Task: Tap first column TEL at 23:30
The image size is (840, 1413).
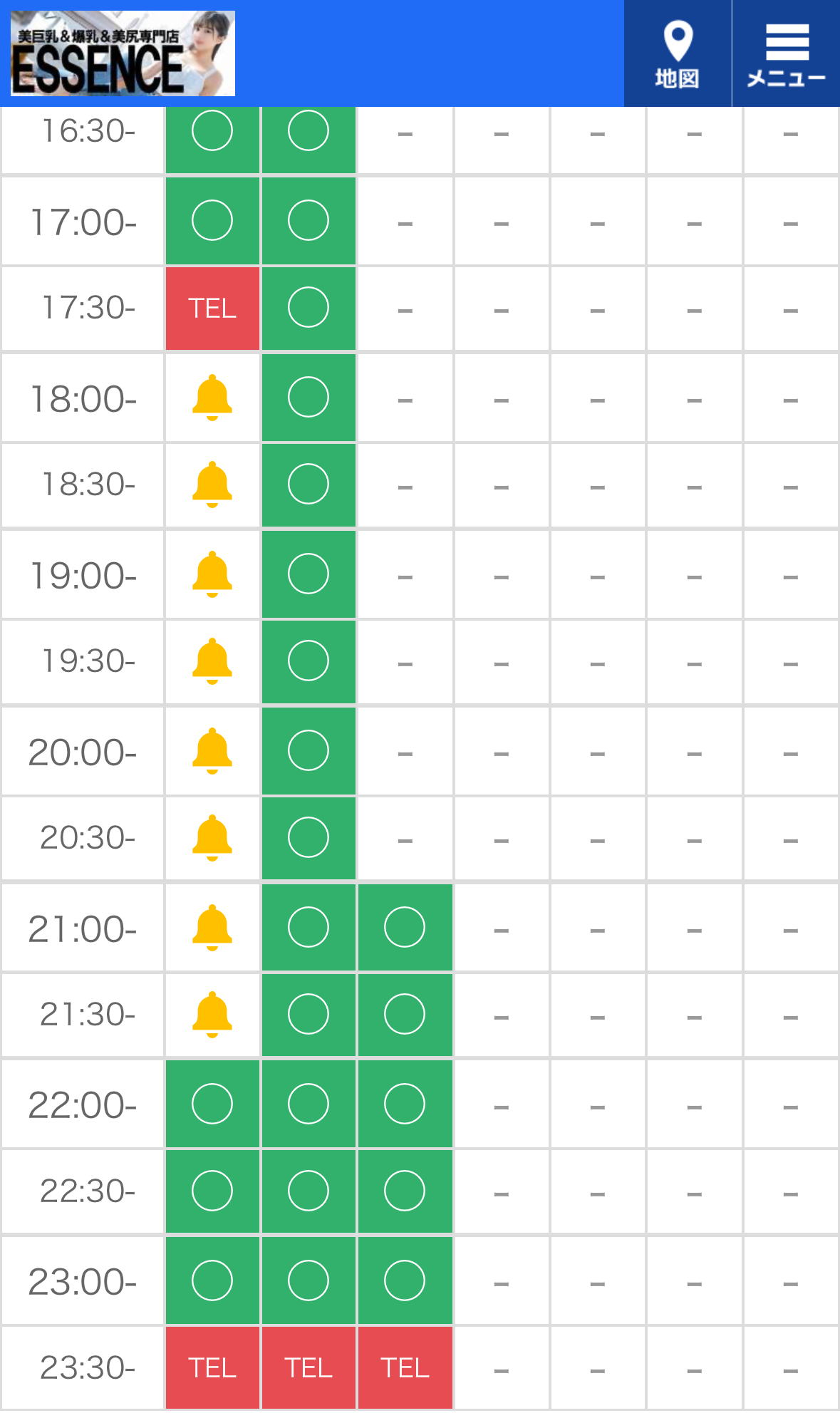Action: click(212, 1368)
